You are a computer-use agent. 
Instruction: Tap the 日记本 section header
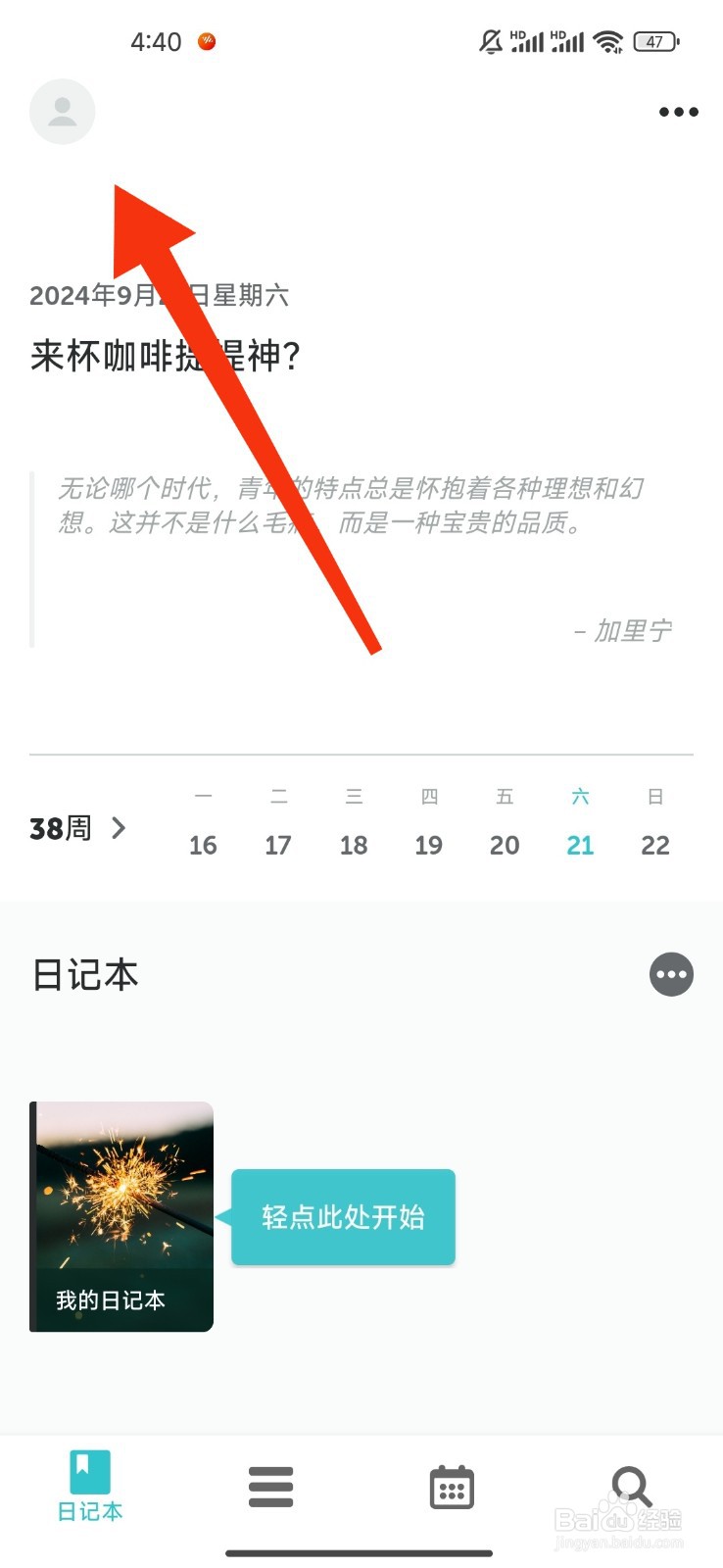(83, 974)
